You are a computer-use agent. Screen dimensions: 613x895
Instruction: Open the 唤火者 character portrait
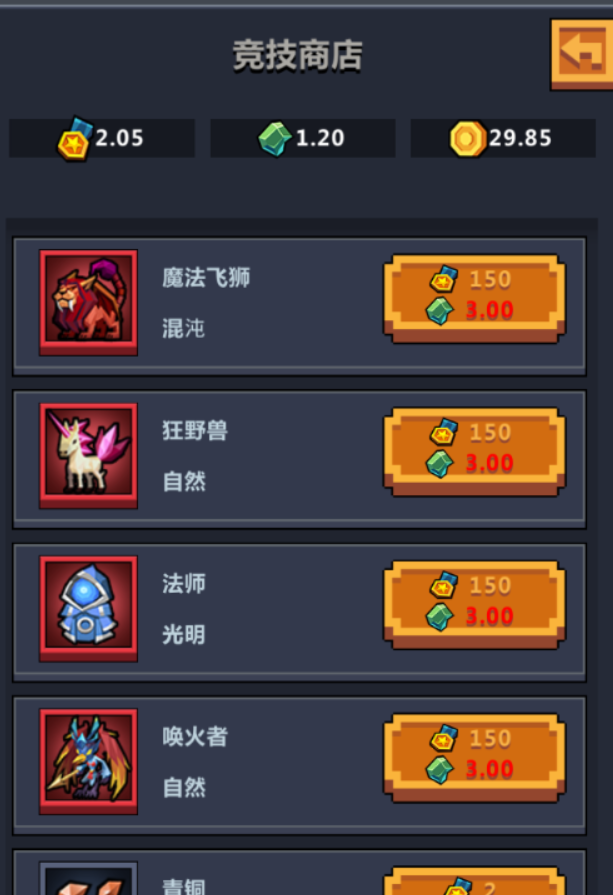point(88,758)
